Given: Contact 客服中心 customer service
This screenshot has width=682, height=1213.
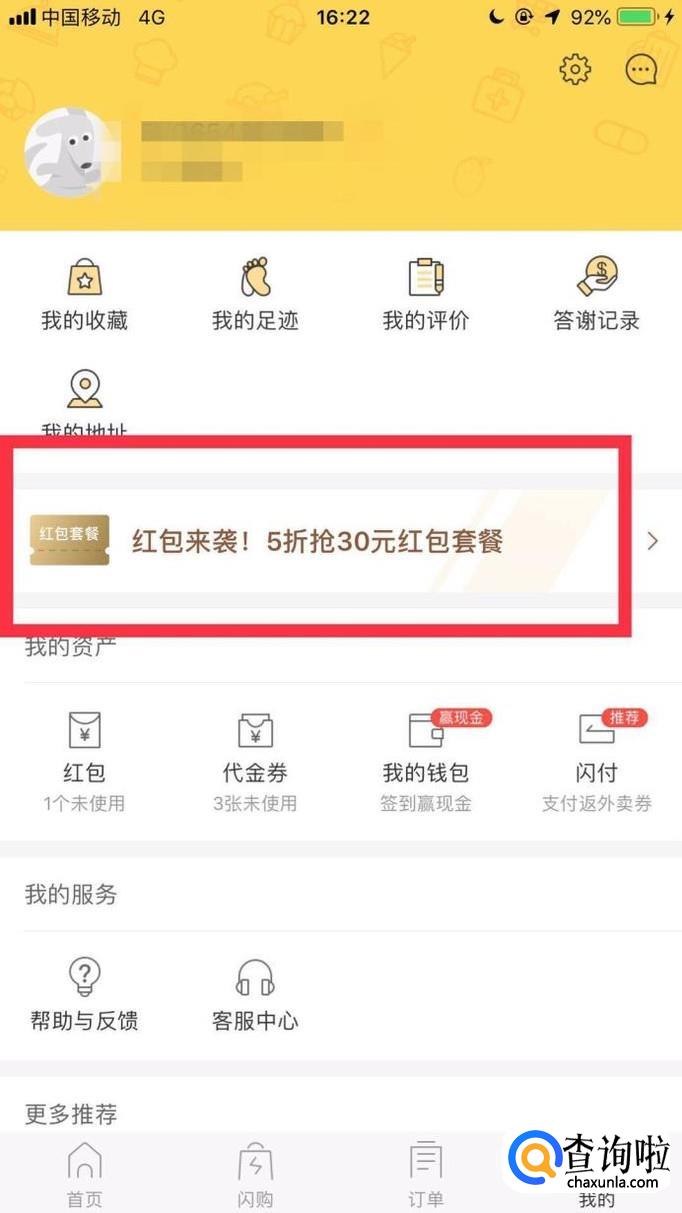Looking at the screenshot, I should tap(255, 994).
